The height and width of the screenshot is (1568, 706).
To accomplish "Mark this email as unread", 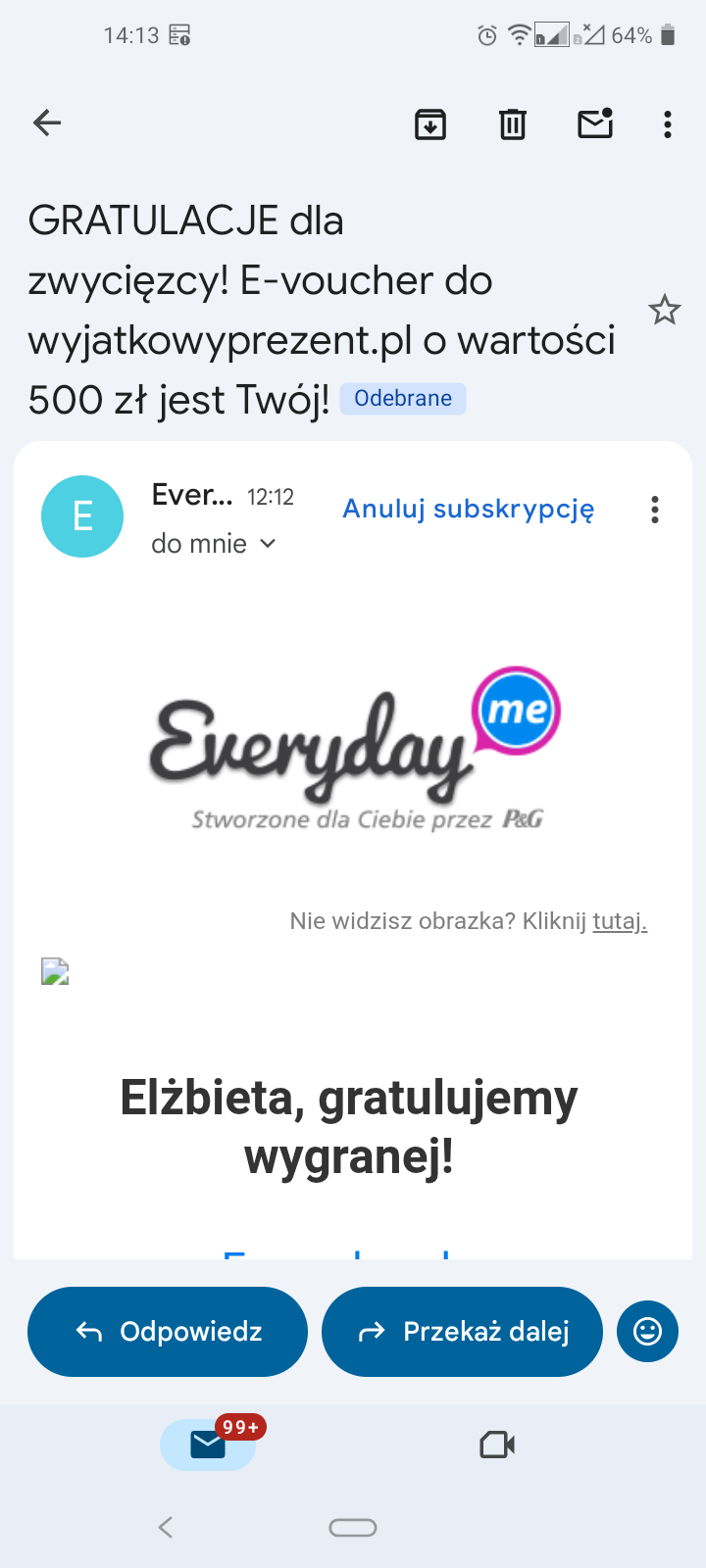I will (595, 123).
